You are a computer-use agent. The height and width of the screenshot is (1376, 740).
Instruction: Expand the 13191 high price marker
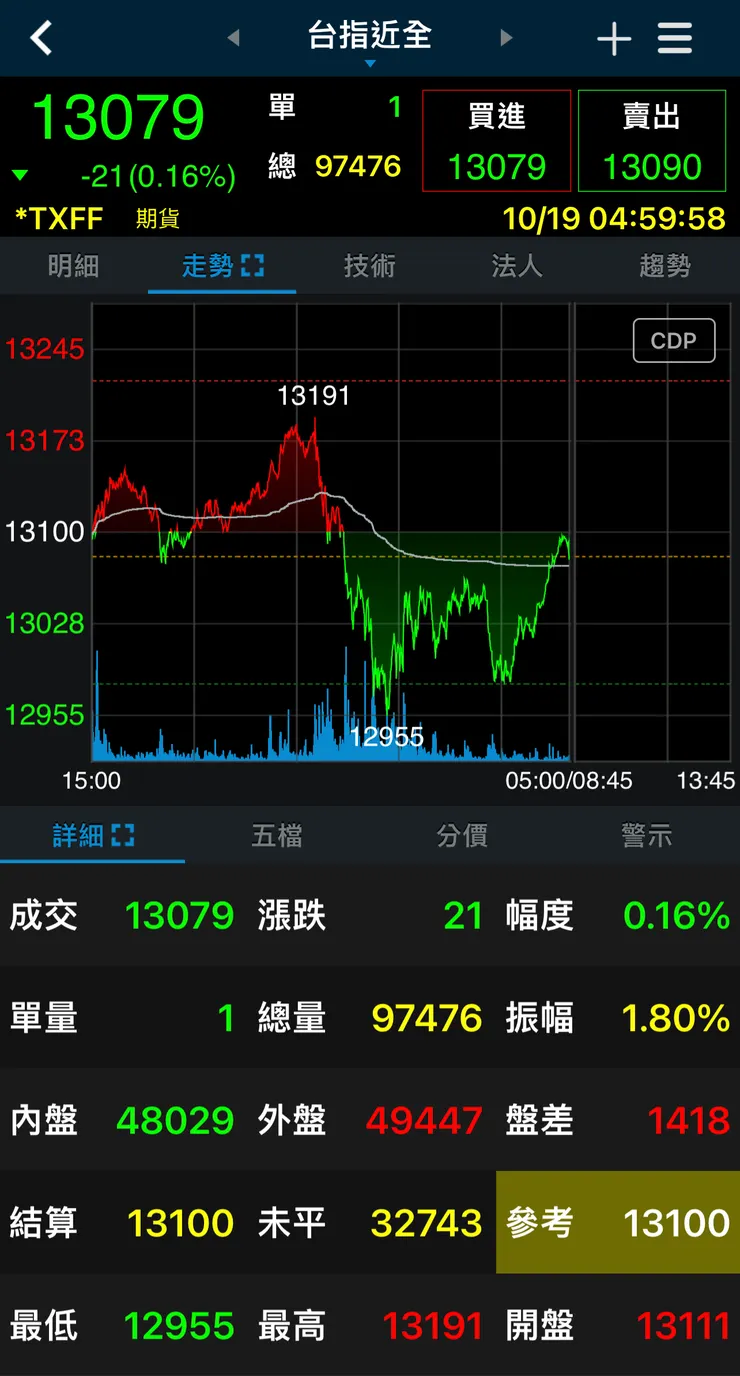(315, 395)
